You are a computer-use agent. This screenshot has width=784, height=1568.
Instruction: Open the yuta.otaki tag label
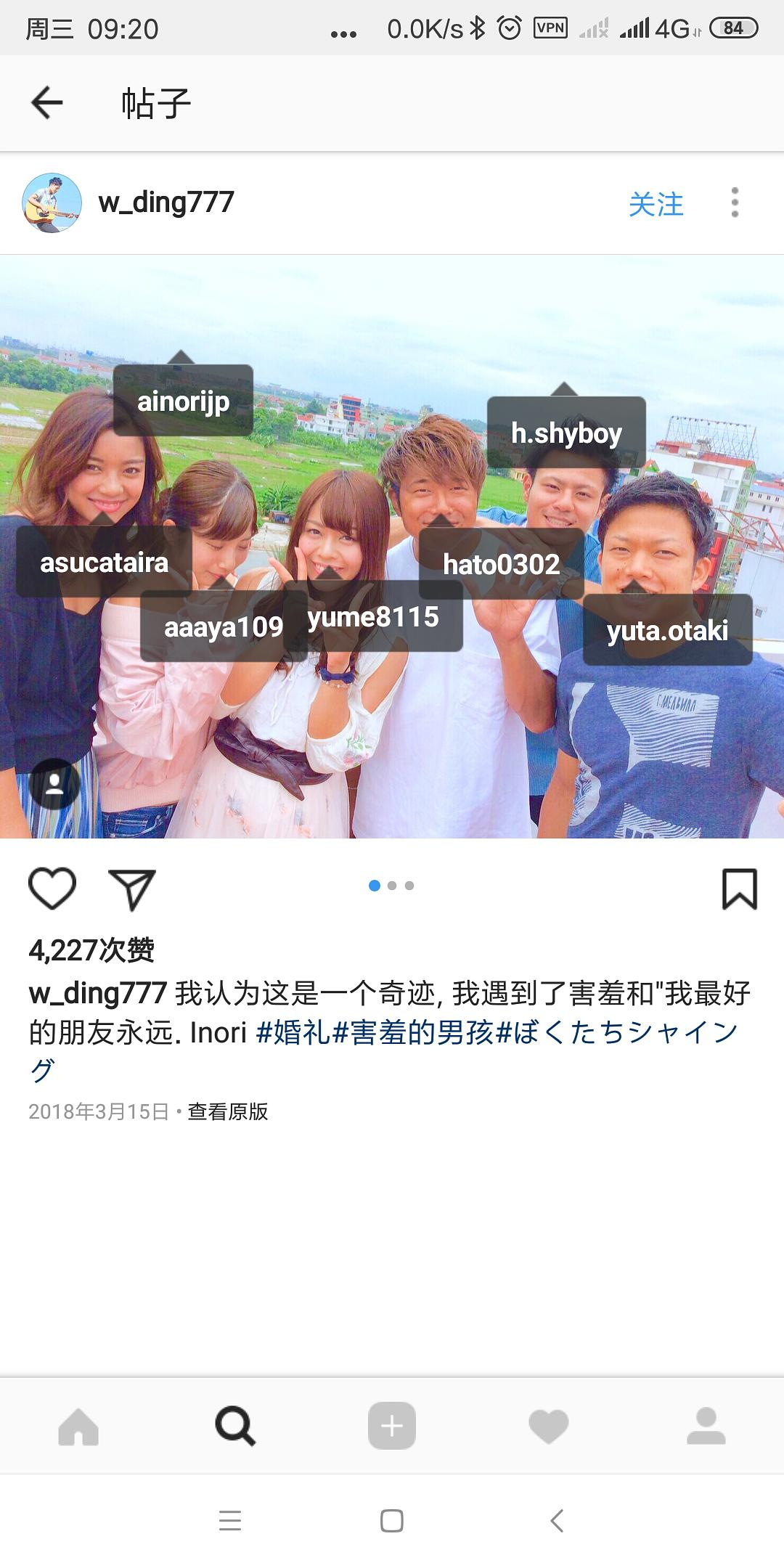(667, 630)
